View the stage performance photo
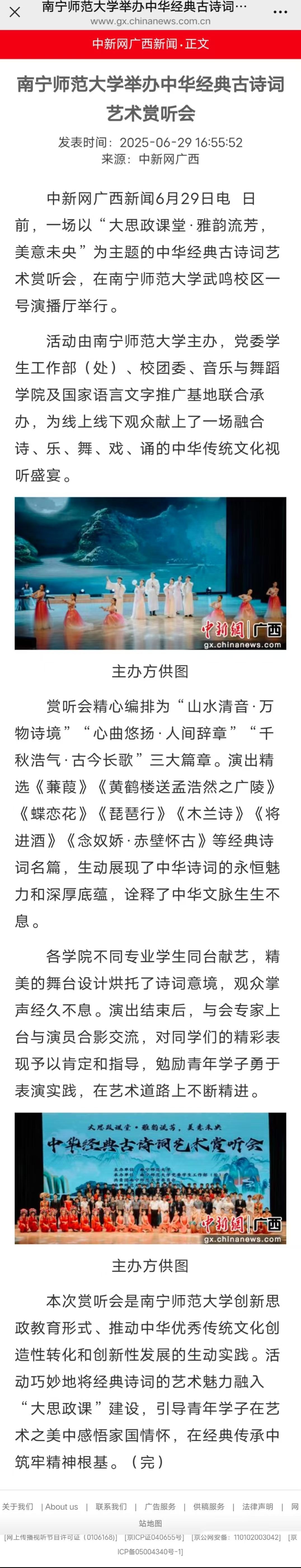The height and width of the screenshot is (1568, 301). pyautogui.click(x=150, y=573)
